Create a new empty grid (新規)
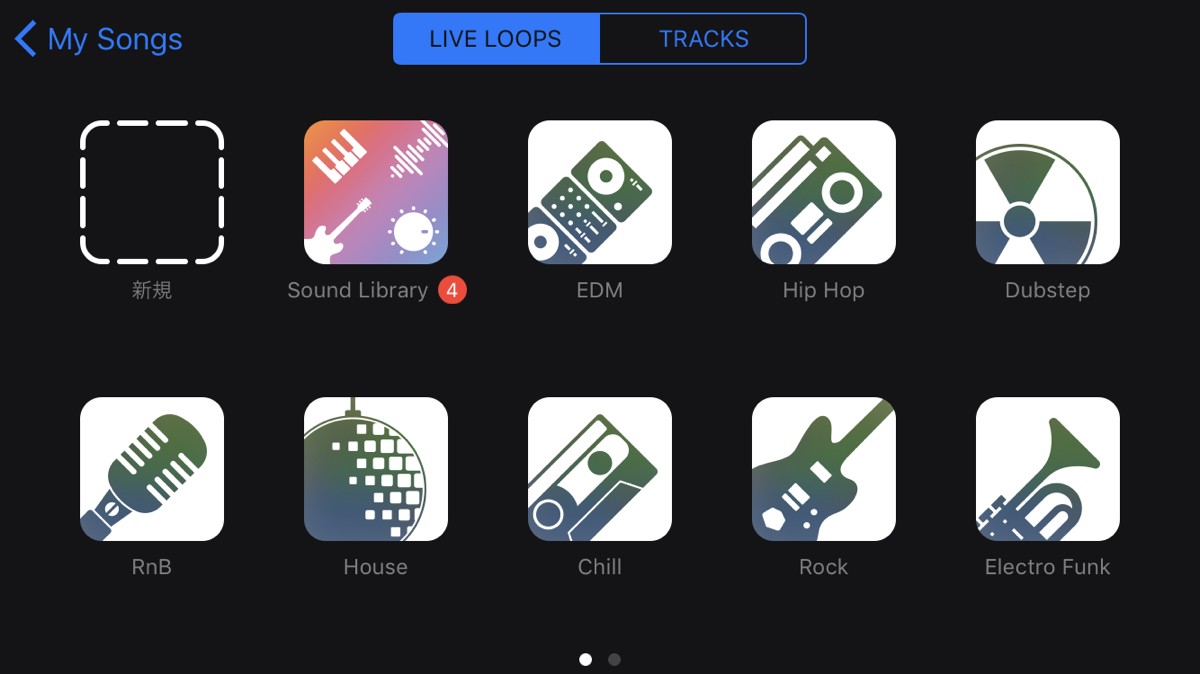Screen dimensions: 1200x674 (x=152, y=192)
